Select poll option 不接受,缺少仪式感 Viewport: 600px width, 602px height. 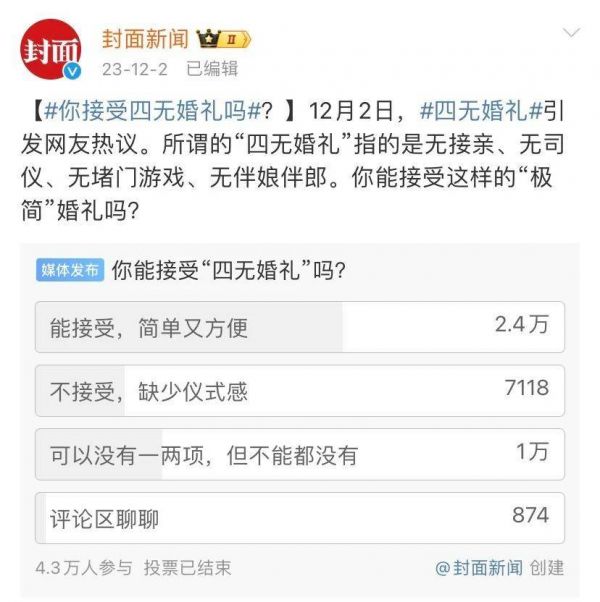point(299,390)
